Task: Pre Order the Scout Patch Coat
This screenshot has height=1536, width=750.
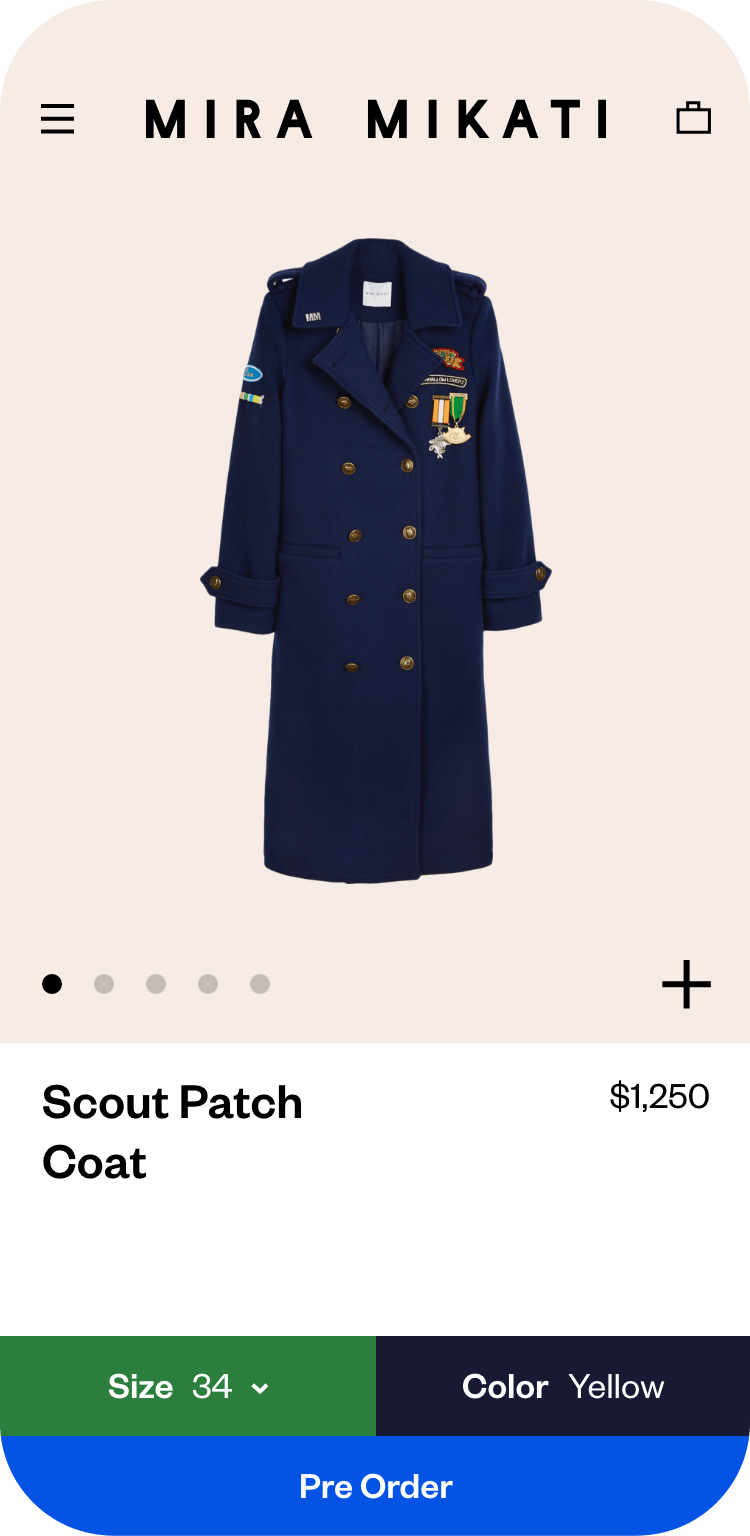Action: click(375, 1486)
